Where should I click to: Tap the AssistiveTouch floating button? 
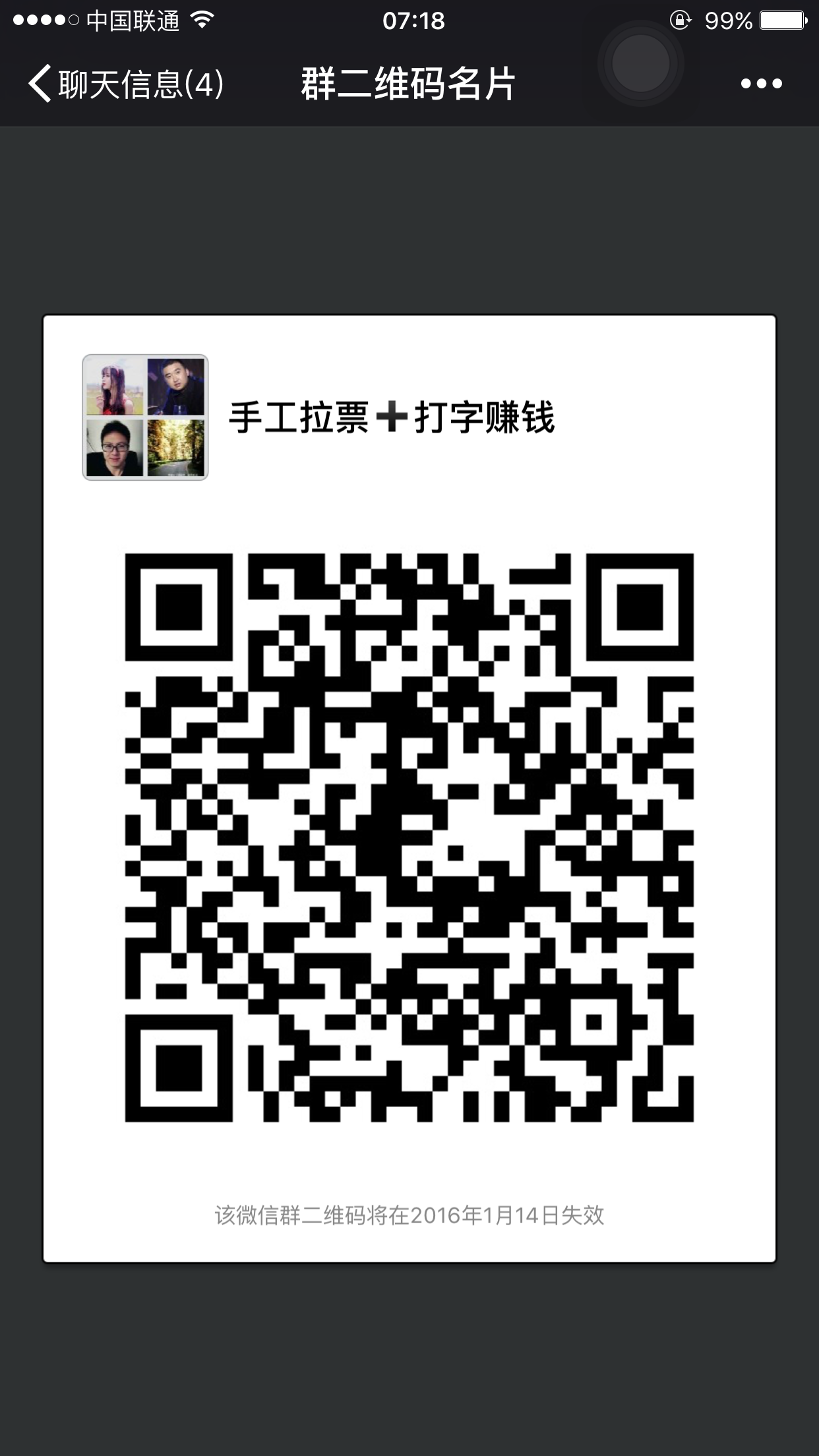pos(640,63)
